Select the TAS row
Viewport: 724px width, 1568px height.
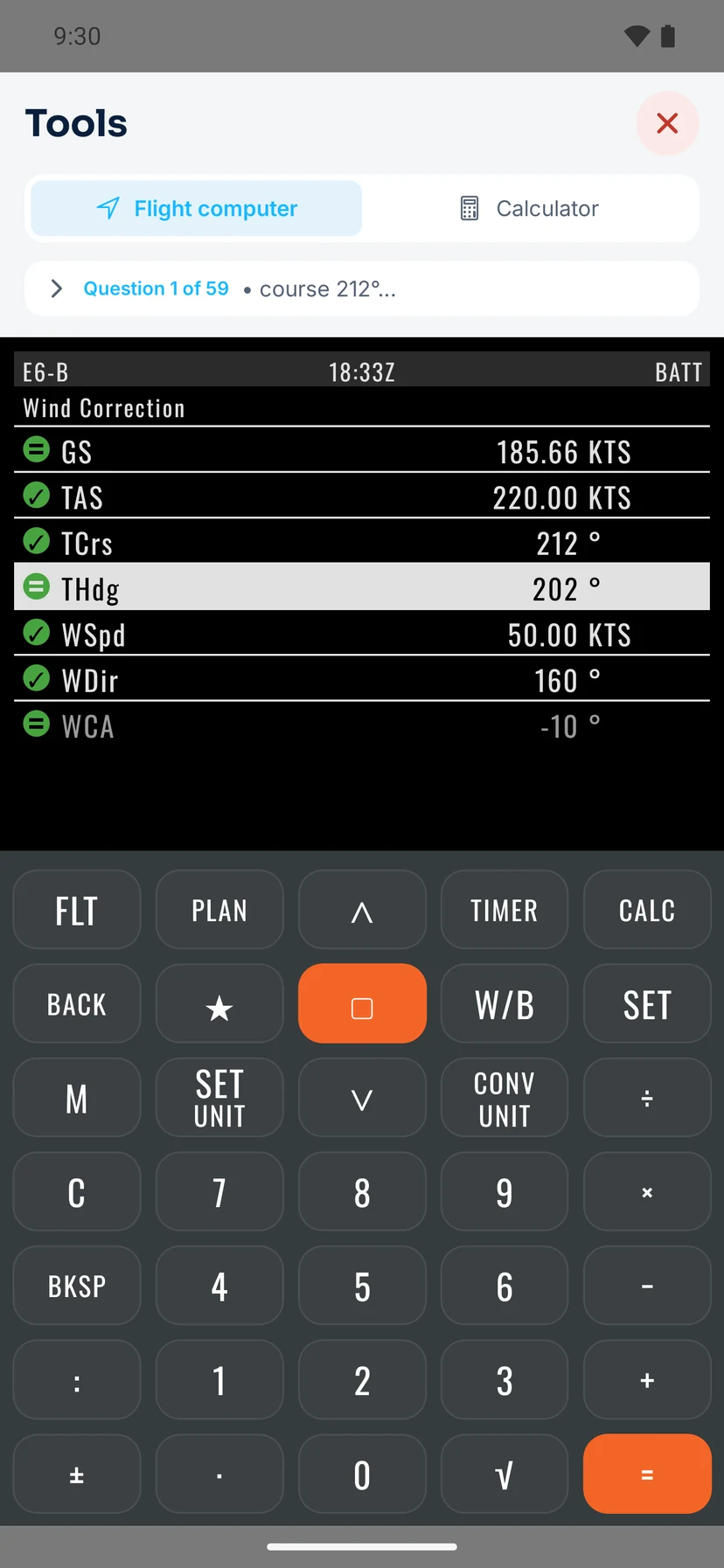click(362, 496)
